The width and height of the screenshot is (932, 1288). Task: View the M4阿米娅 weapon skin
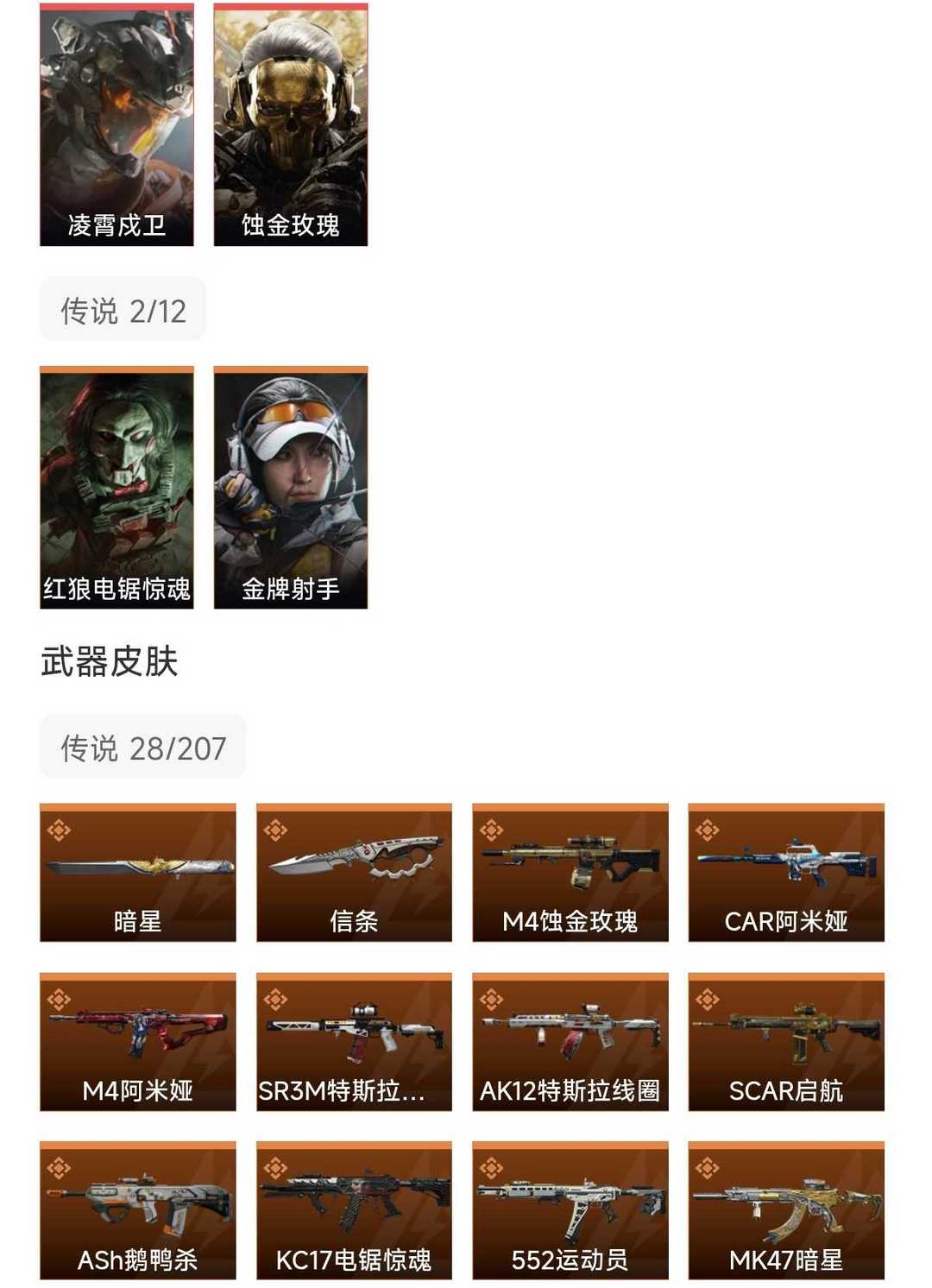pos(138,1040)
